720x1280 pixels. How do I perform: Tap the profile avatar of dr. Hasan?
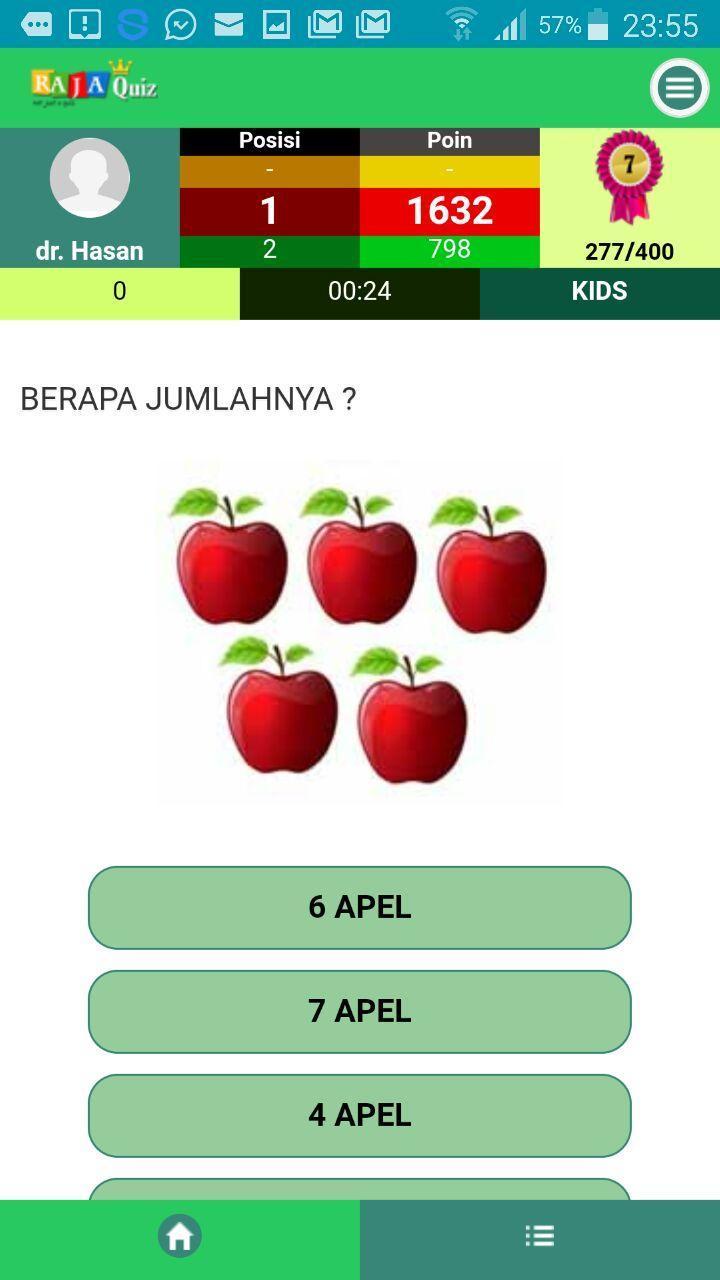90,177
